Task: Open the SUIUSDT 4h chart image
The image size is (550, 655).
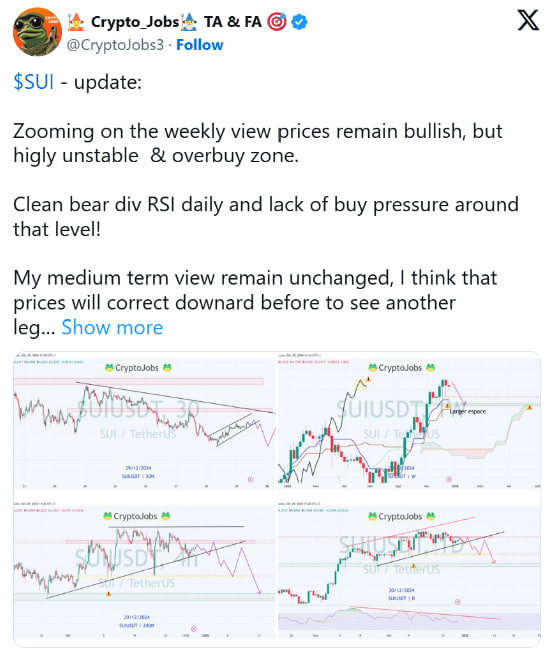Action: click(145, 569)
